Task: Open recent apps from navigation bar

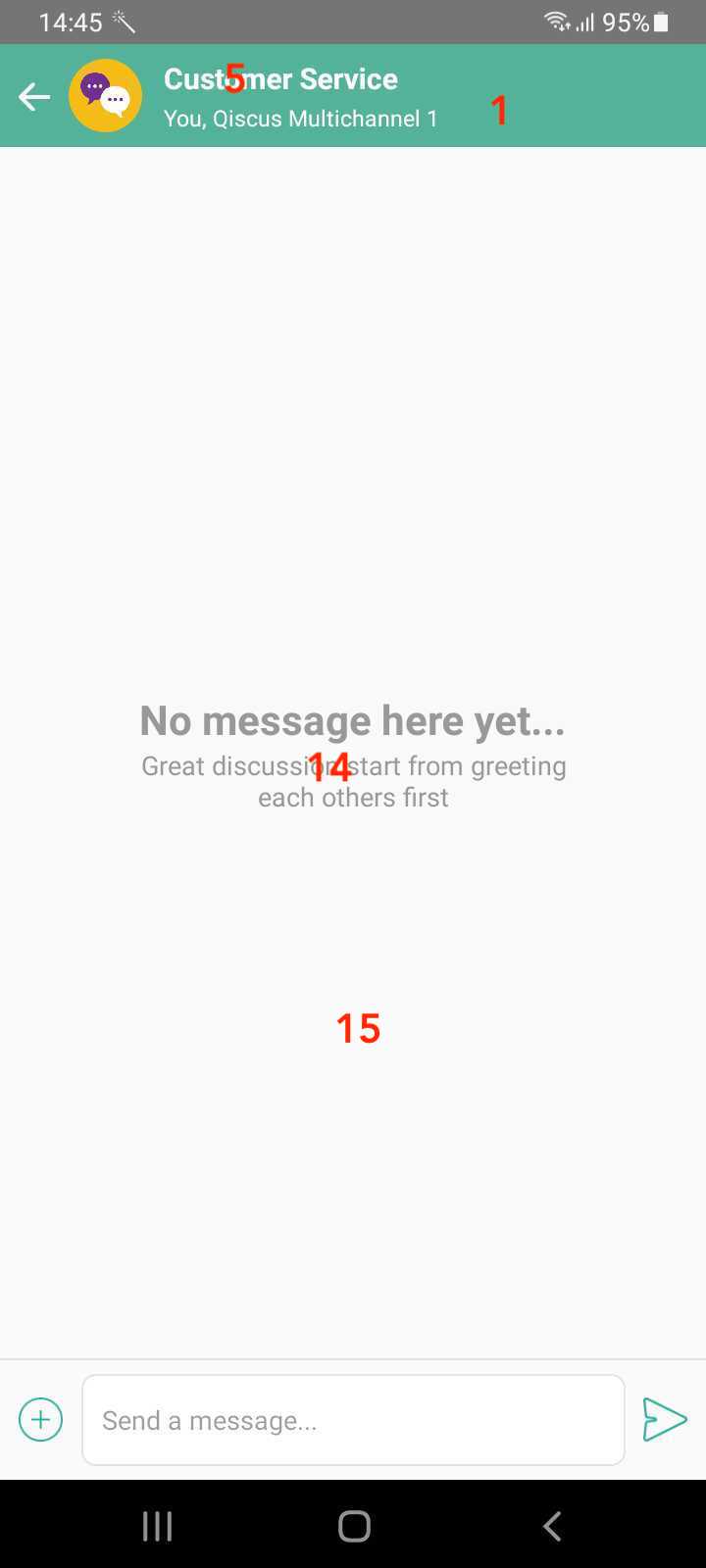Action: pyautogui.click(x=157, y=1526)
